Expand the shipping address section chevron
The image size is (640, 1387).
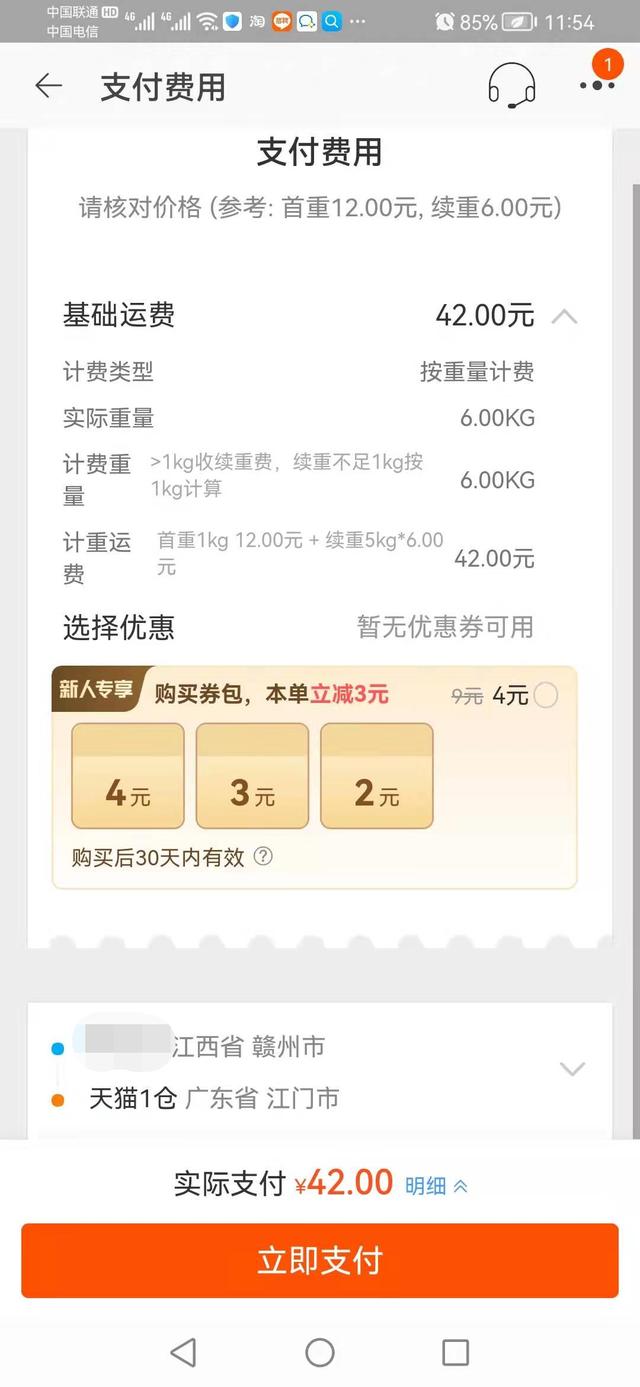572,1069
